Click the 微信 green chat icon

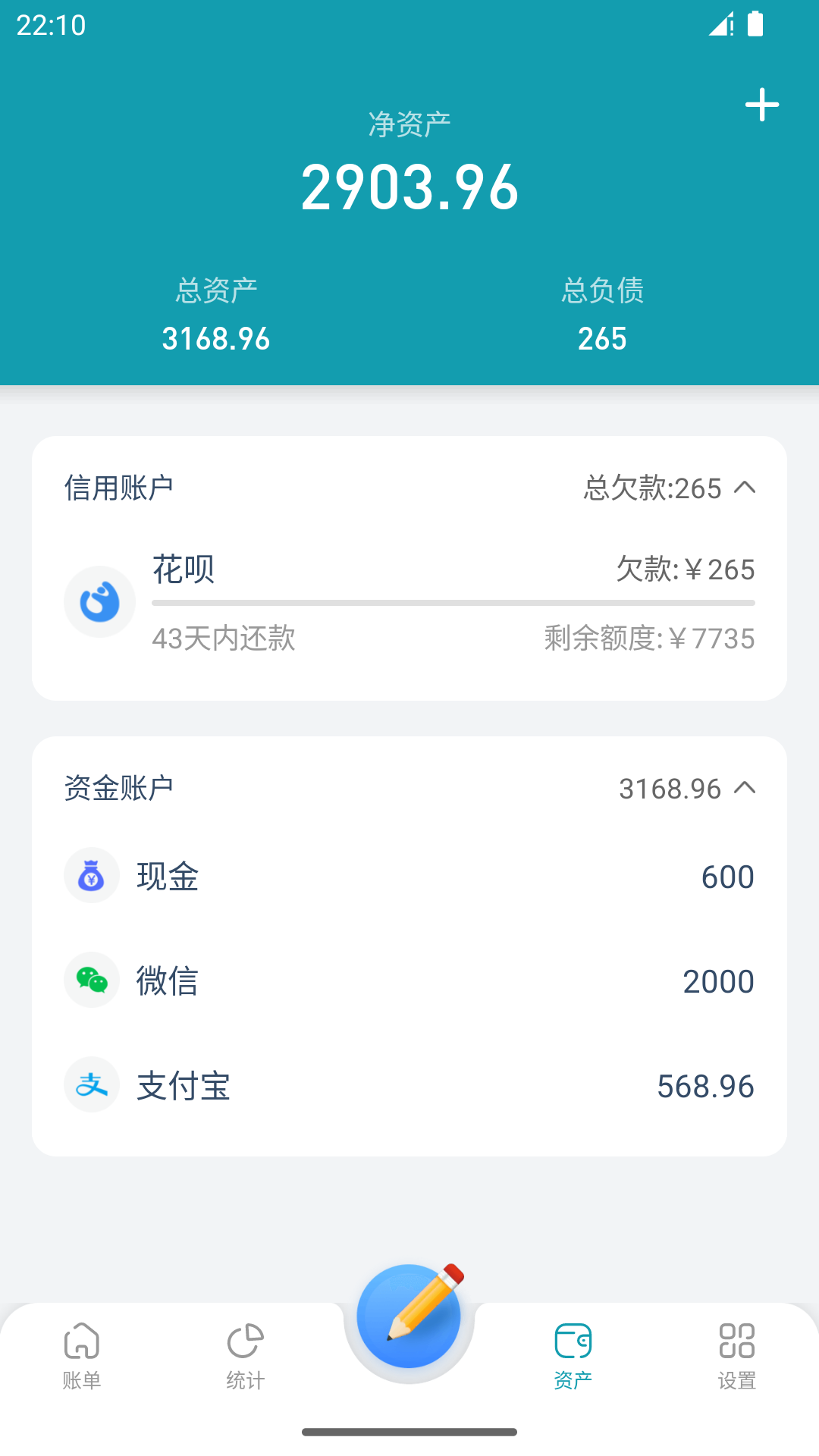click(x=91, y=980)
